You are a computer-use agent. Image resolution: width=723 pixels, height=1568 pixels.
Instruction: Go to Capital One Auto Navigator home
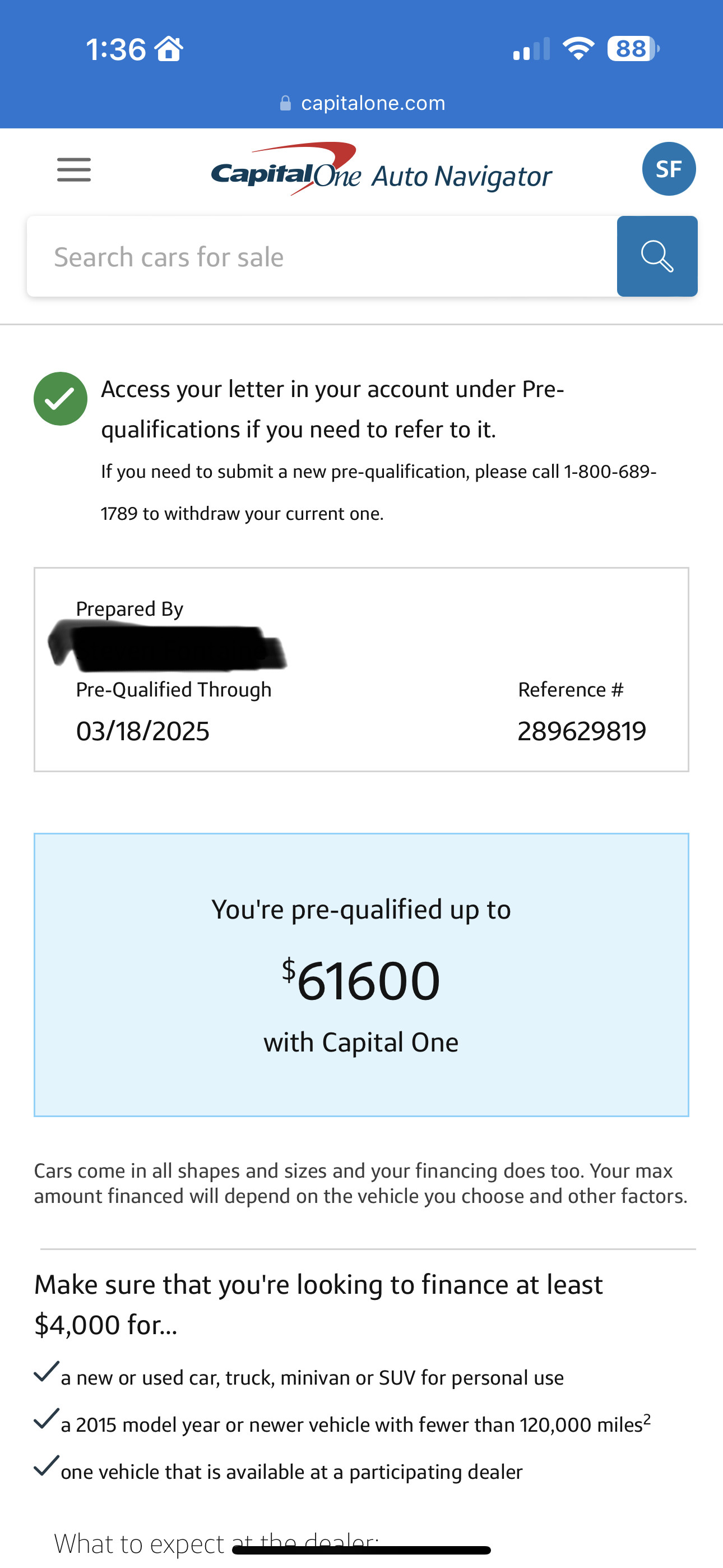click(x=382, y=169)
